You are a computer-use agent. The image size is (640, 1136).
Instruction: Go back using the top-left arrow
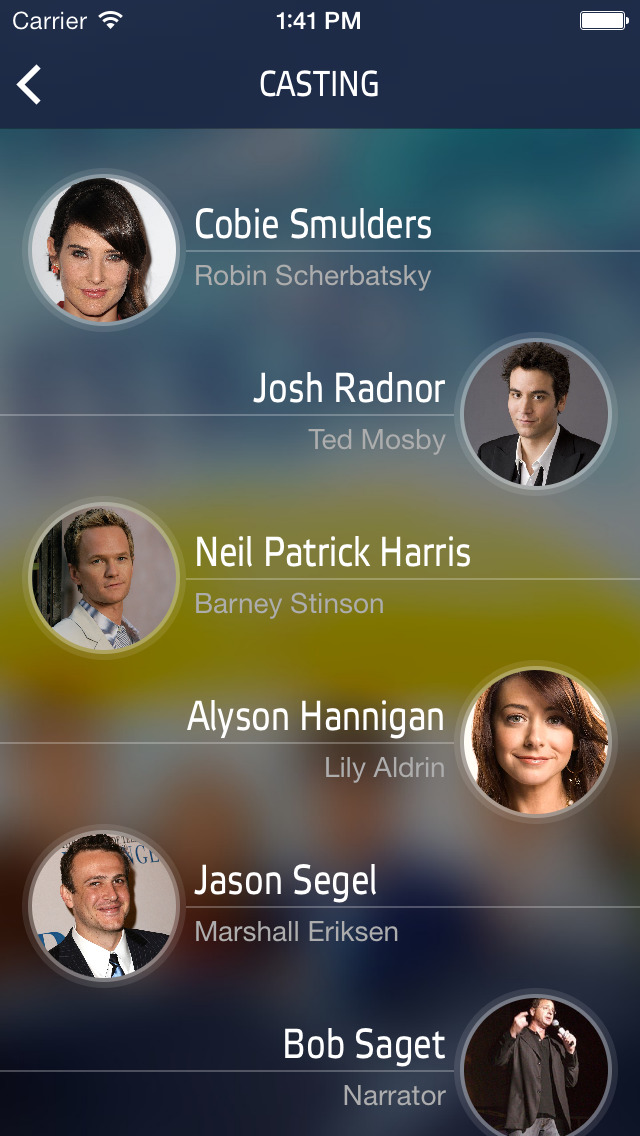29,85
